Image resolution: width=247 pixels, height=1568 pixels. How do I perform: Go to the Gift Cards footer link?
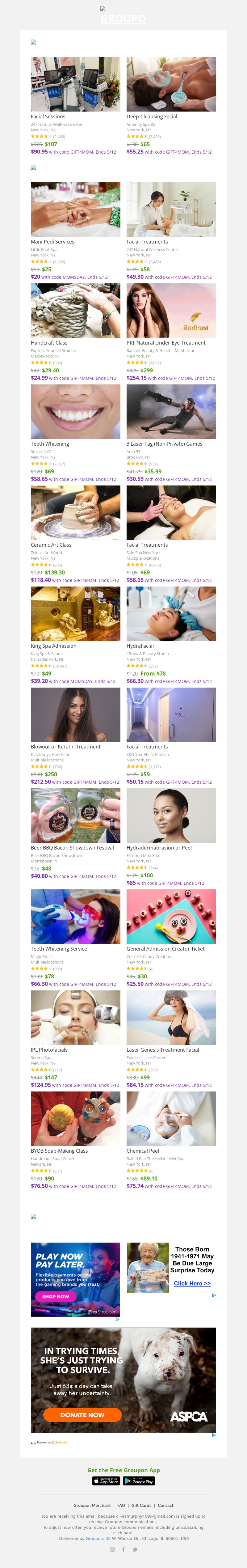(x=141, y=1505)
